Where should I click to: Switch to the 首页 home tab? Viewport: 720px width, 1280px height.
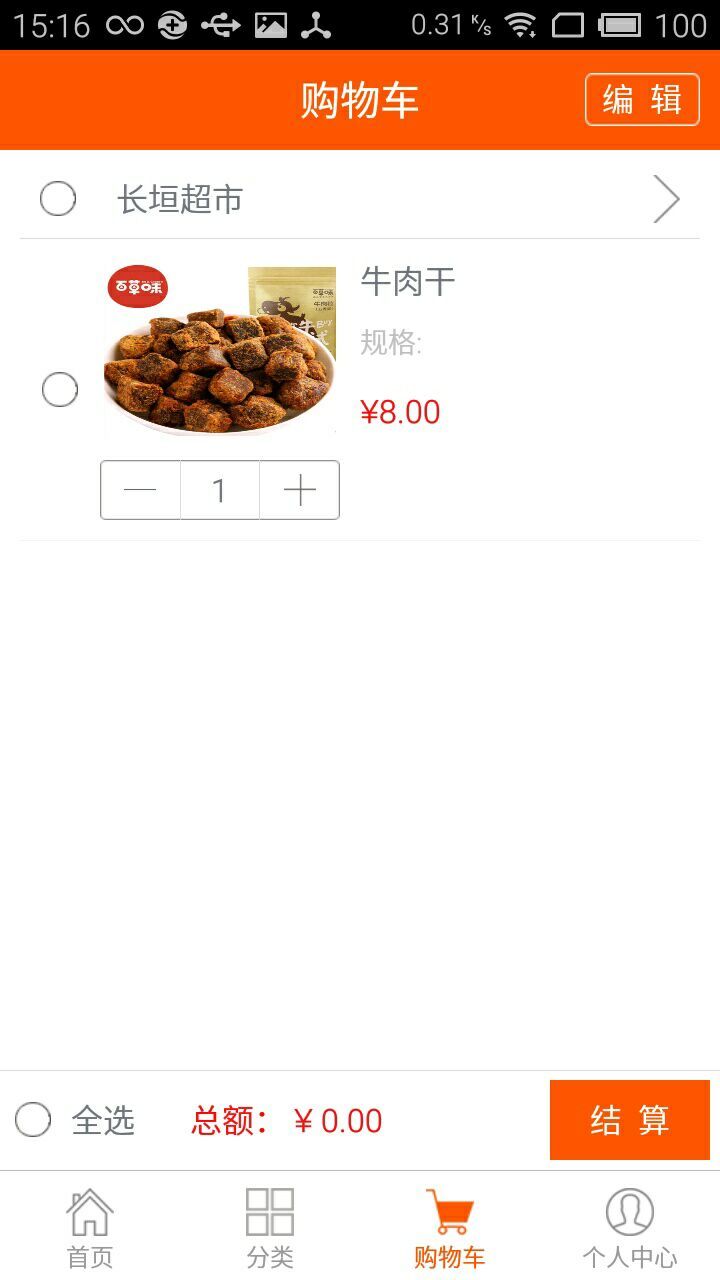tap(90, 1228)
